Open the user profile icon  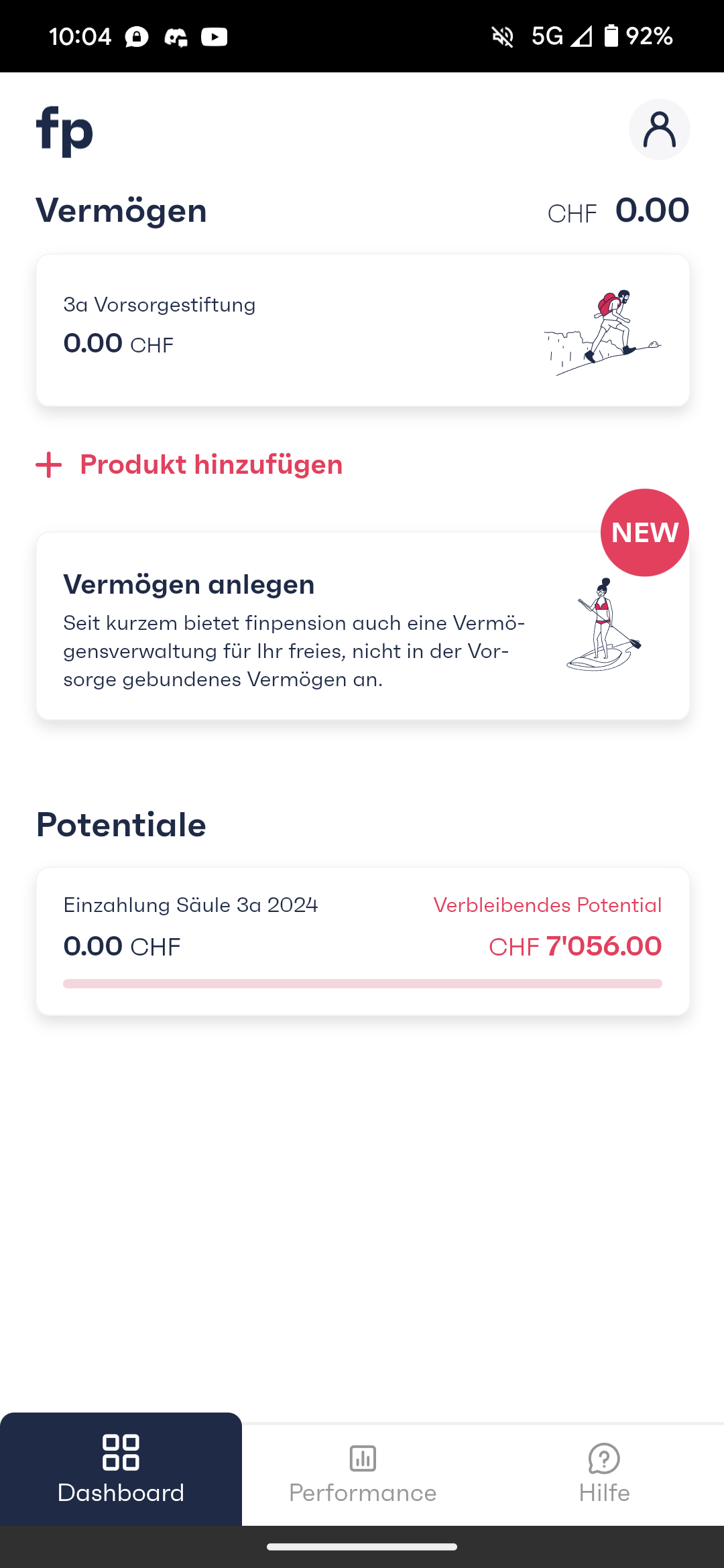[659, 129]
